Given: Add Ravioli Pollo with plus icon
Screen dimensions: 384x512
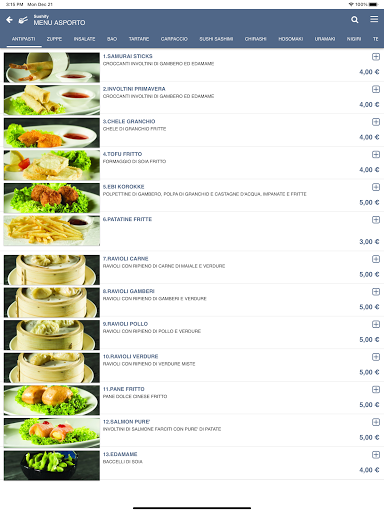Looking at the screenshot, I should (x=376, y=324).
